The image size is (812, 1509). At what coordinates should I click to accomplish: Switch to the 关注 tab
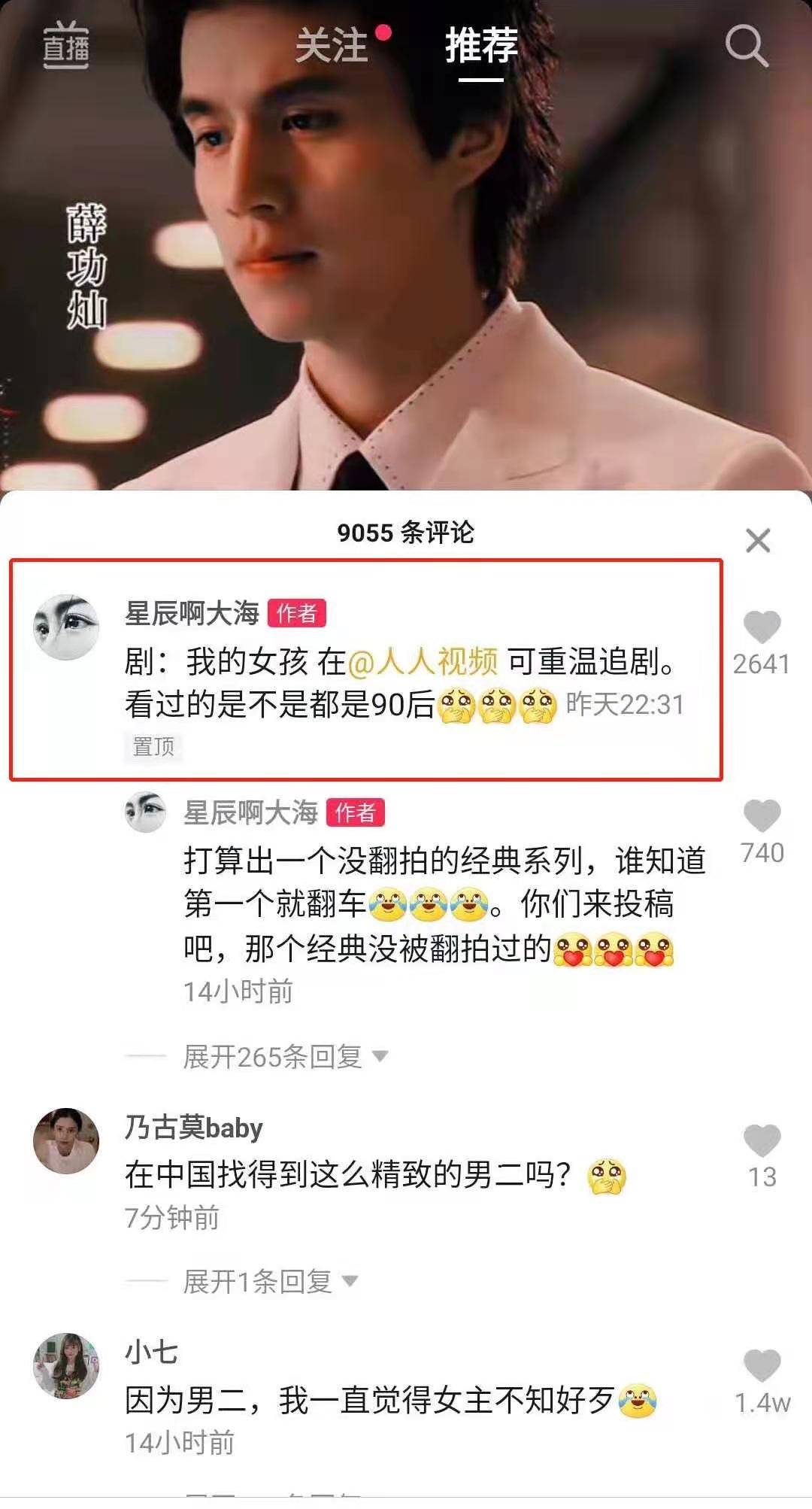pyautogui.click(x=332, y=45)
